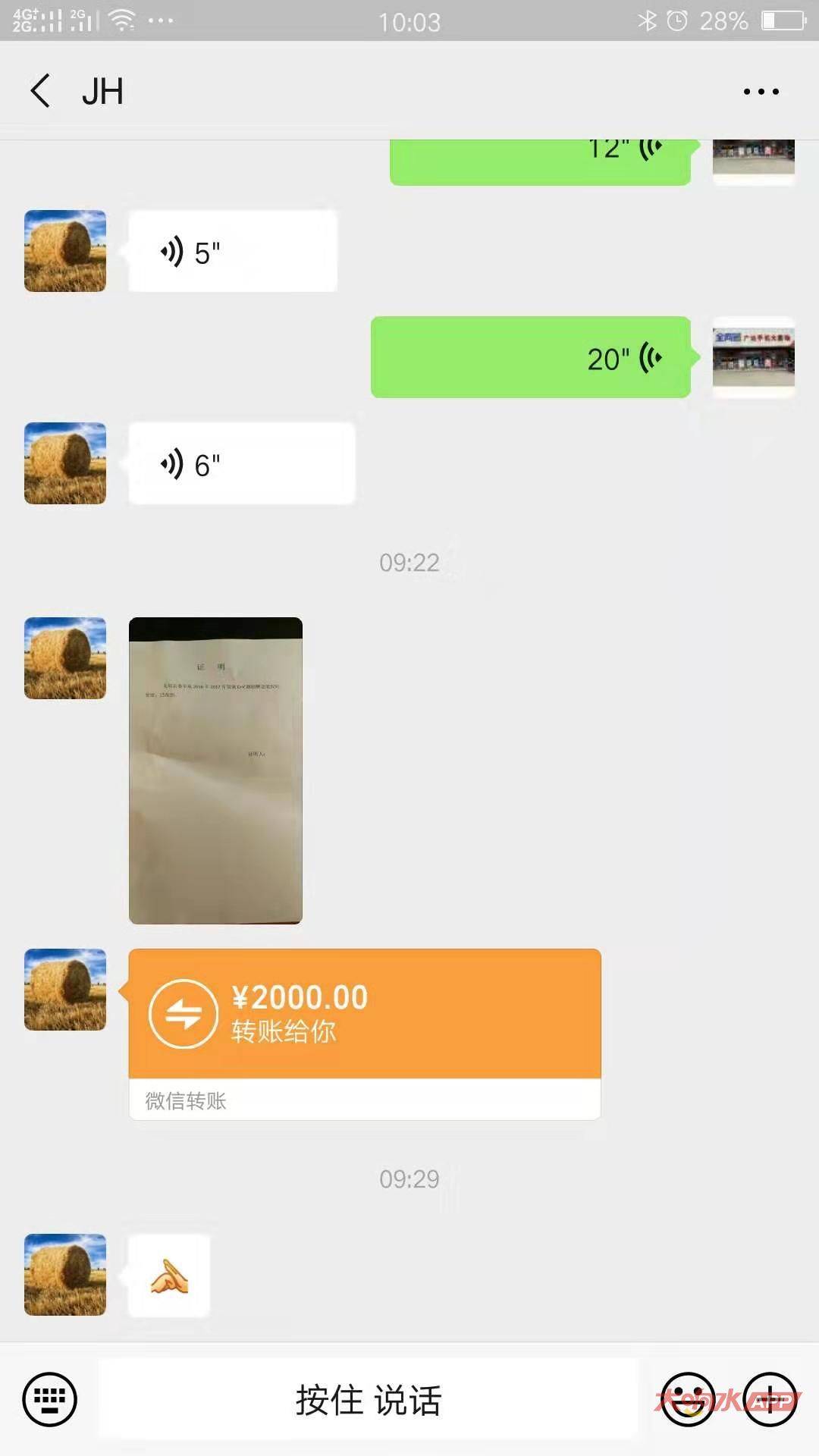819x1456 pixels.
Task: Play the 5-second voice message
Action: [x=233, y=252]
